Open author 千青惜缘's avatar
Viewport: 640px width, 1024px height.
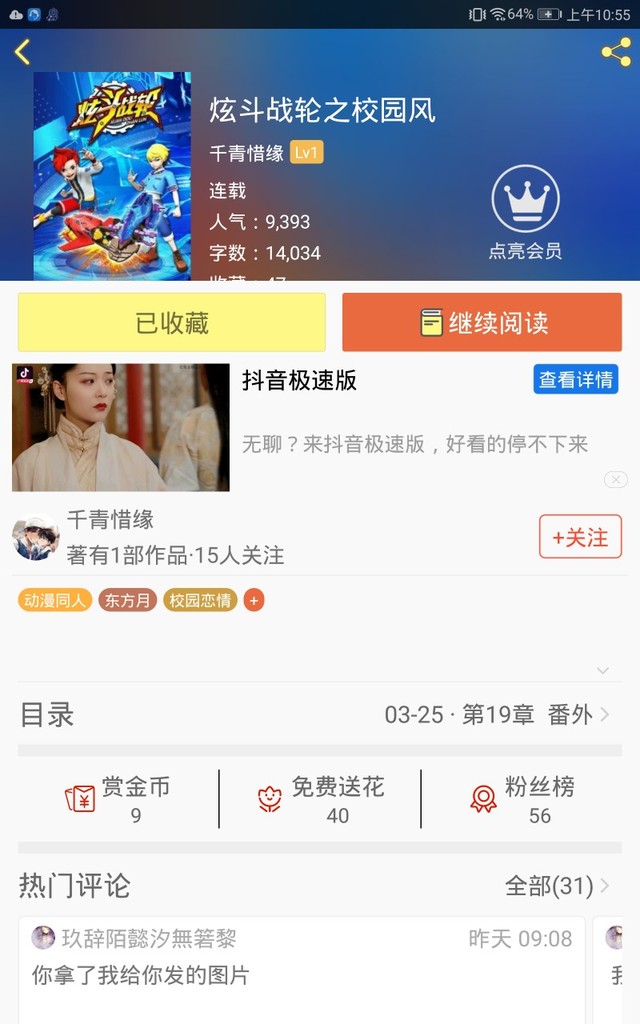pos(36,538)
